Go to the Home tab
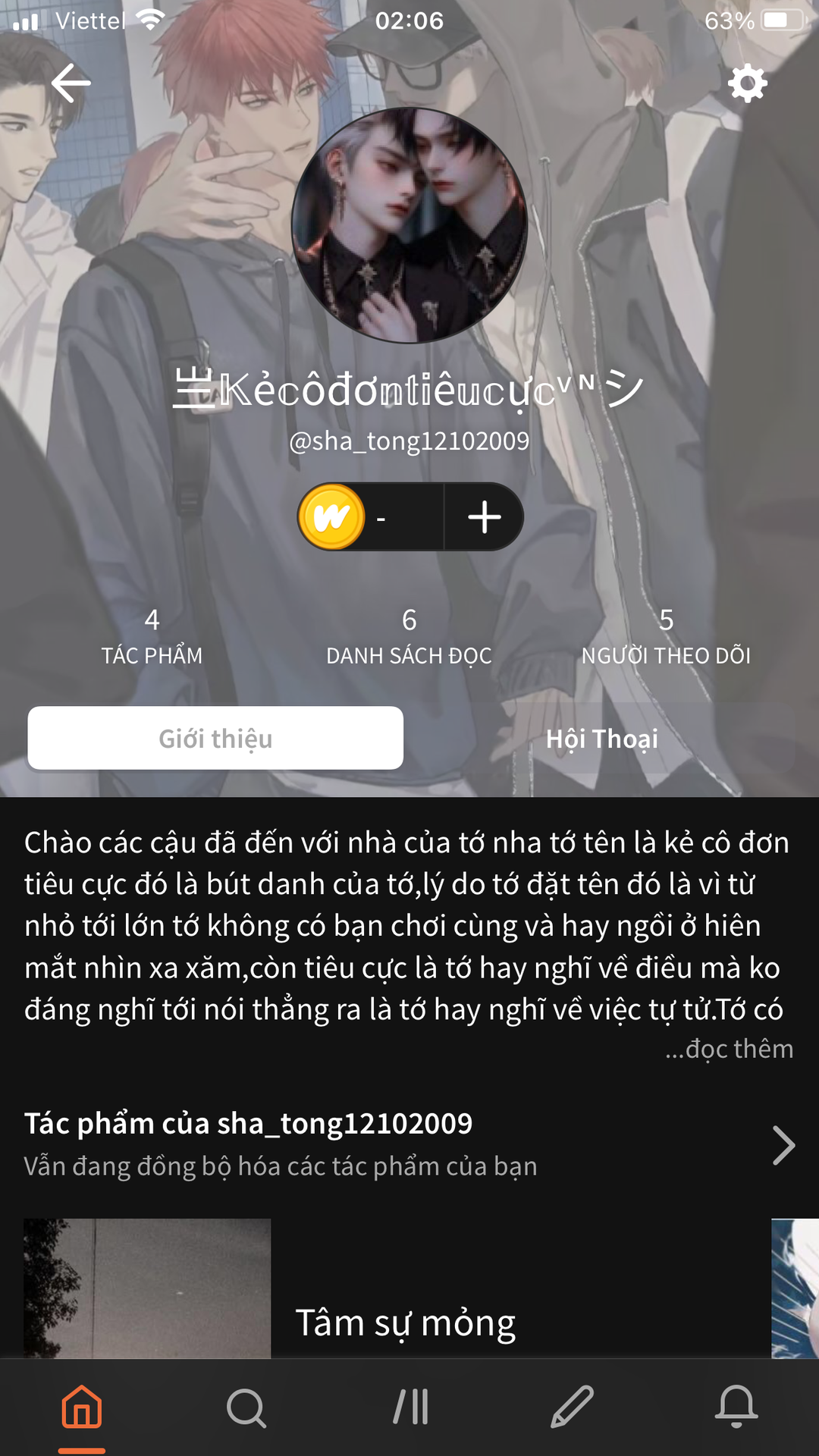 (x=82, y=1407)
